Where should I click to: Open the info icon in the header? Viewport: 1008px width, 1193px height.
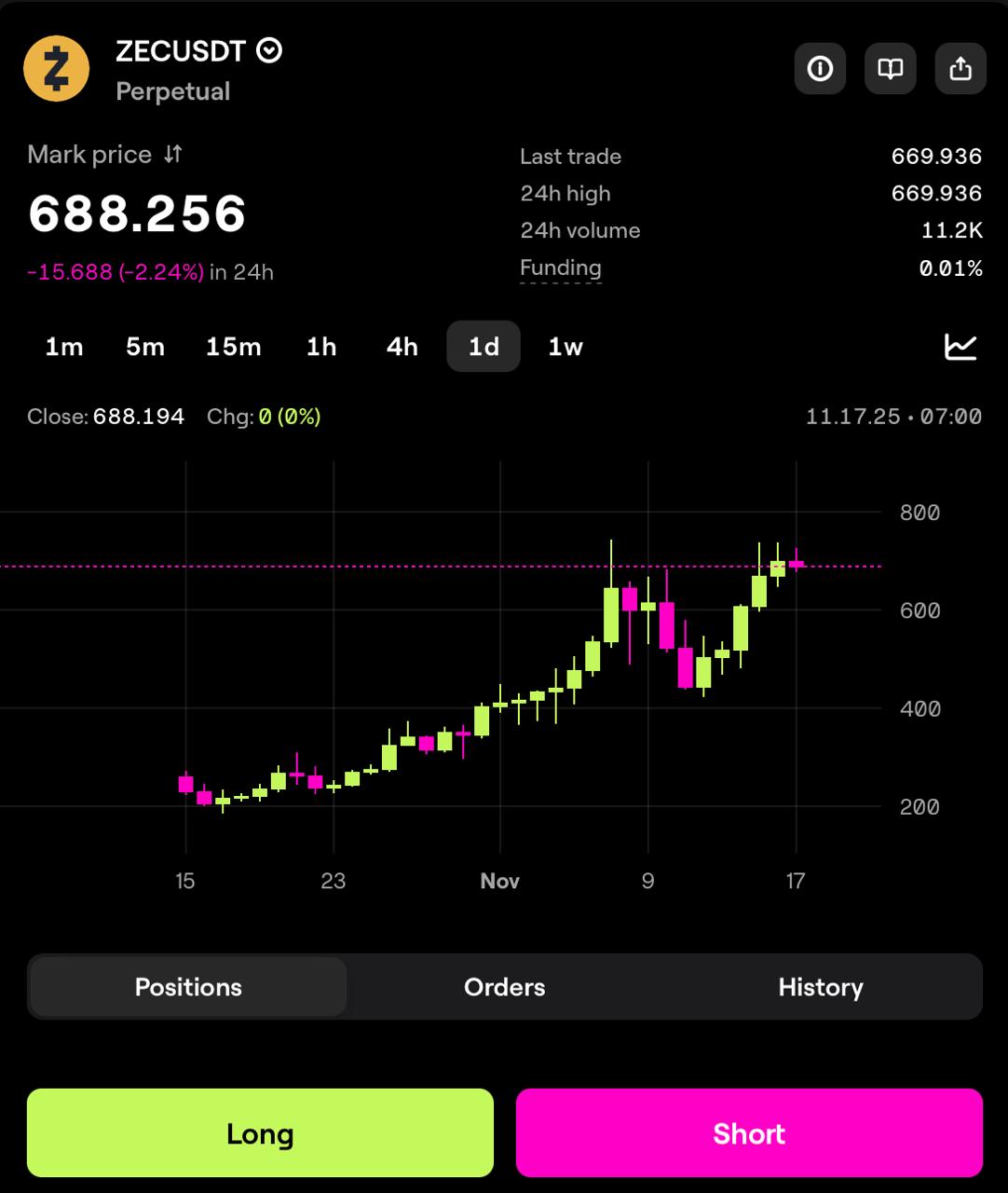(x=820, y=68)
